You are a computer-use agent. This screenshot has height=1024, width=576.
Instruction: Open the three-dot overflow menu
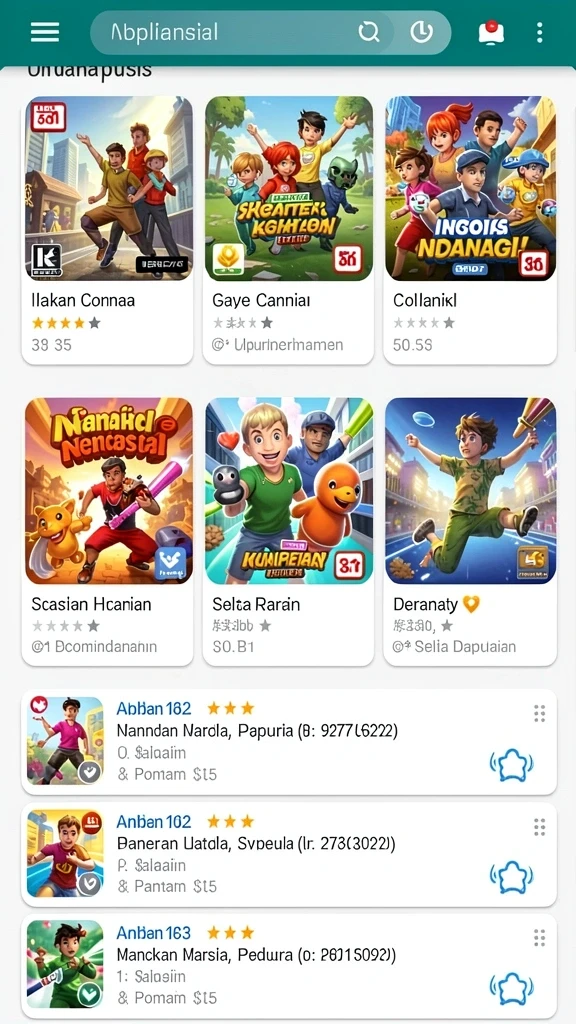tap(539, 32)
